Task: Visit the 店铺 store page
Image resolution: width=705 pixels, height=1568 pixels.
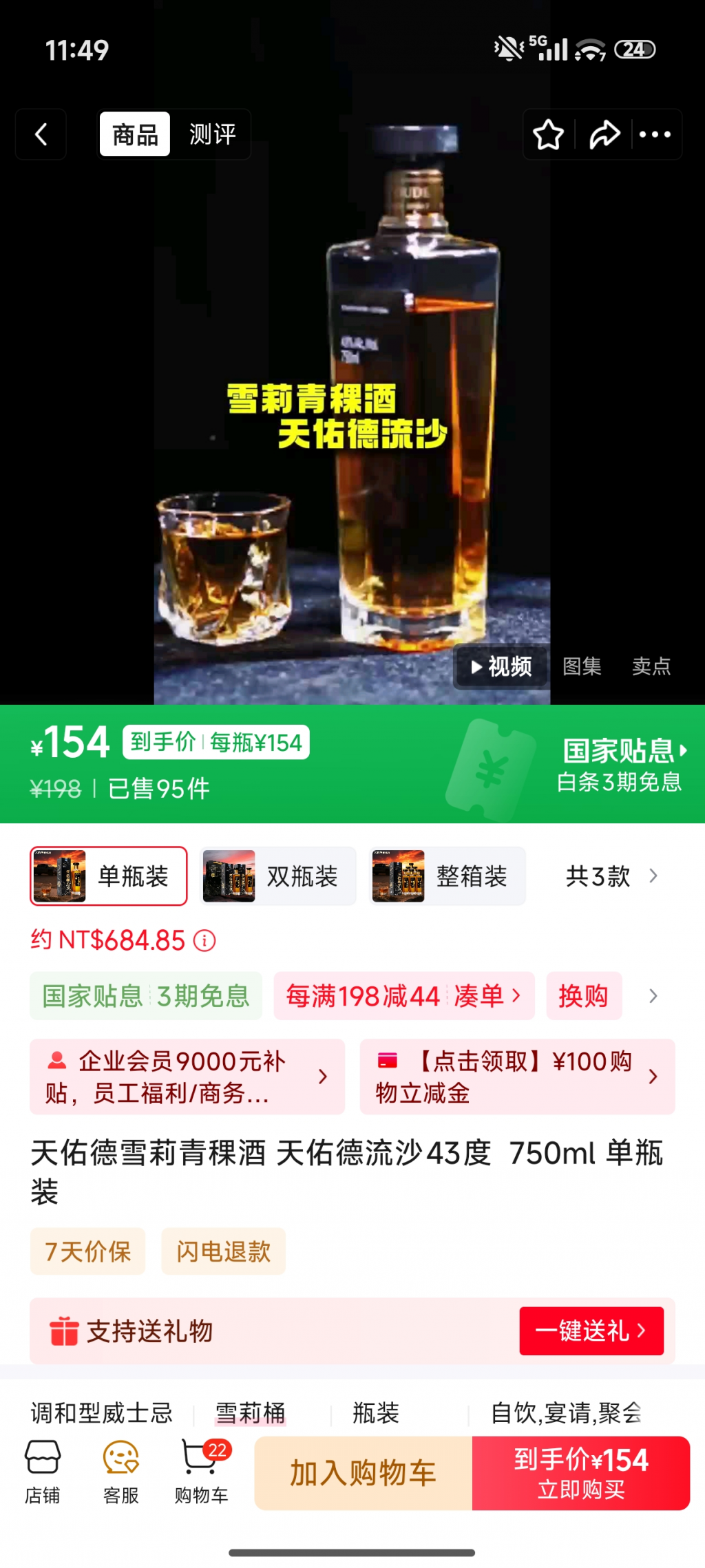Action: 43,1472
